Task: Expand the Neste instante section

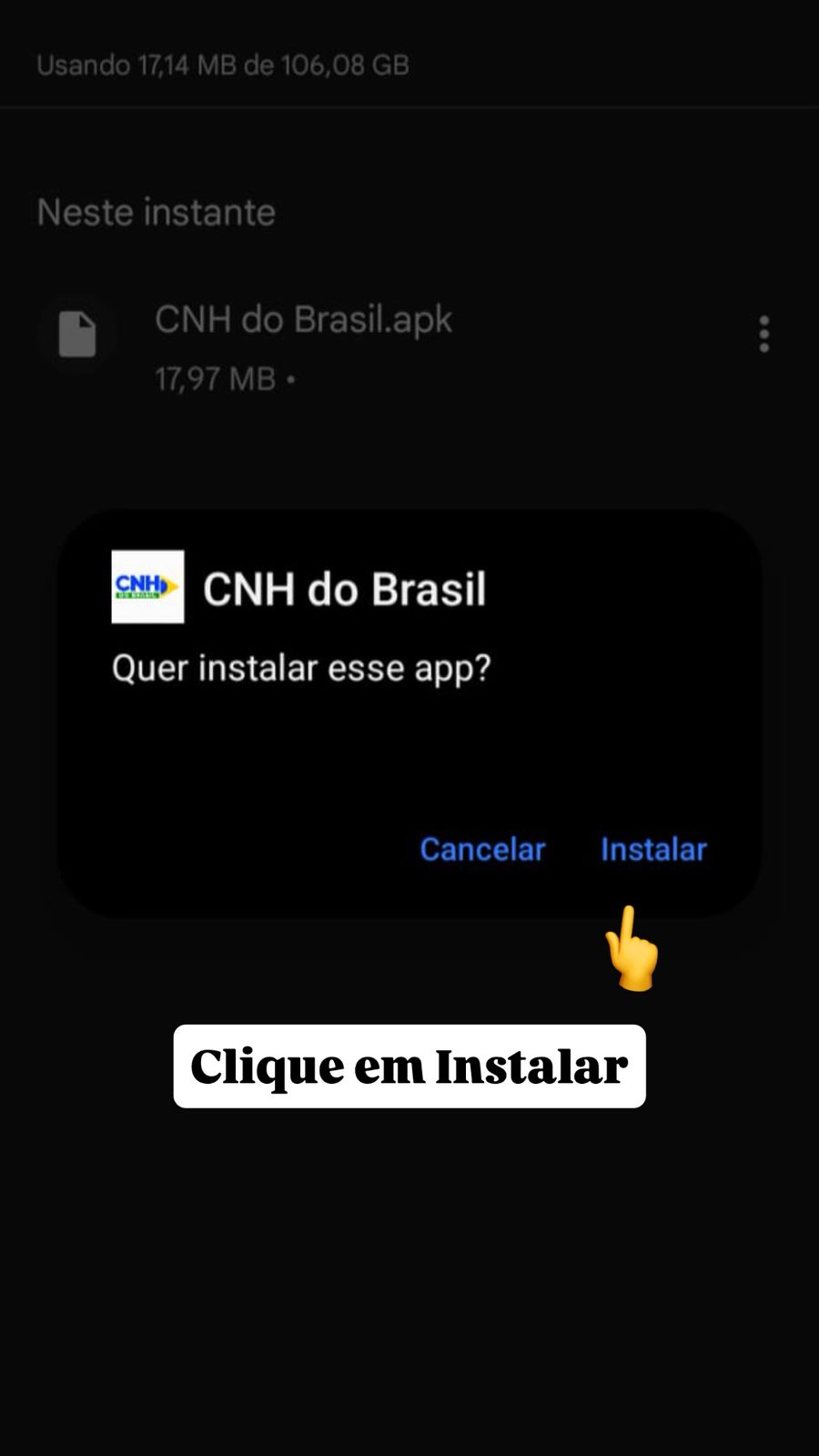Action: [x=155, y=211]
